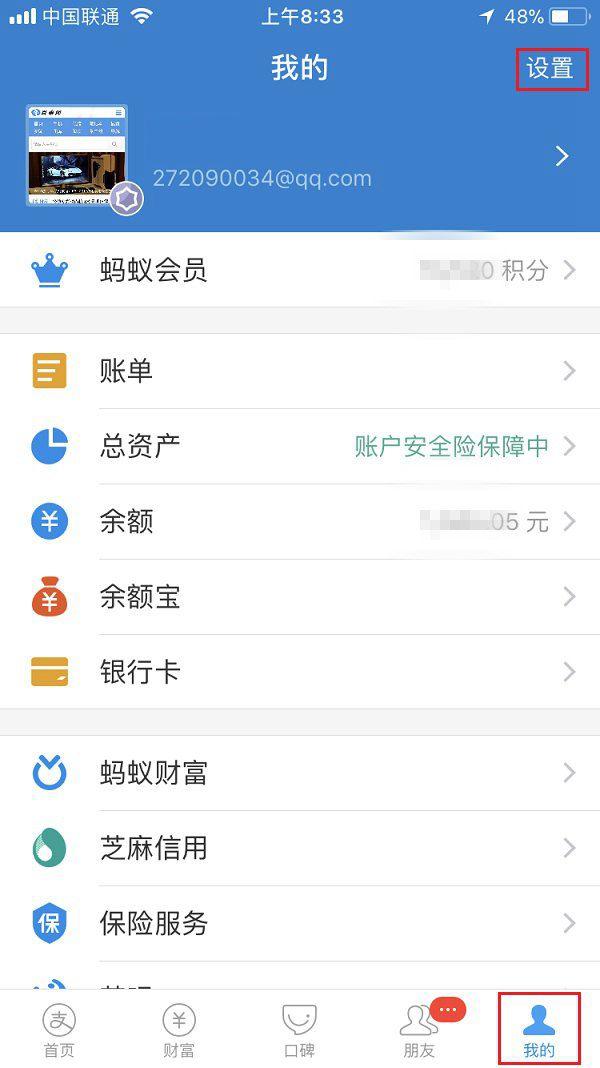Switch to the 首页 tab
Screen dimensions: 600x1068
click(59, 1030)
